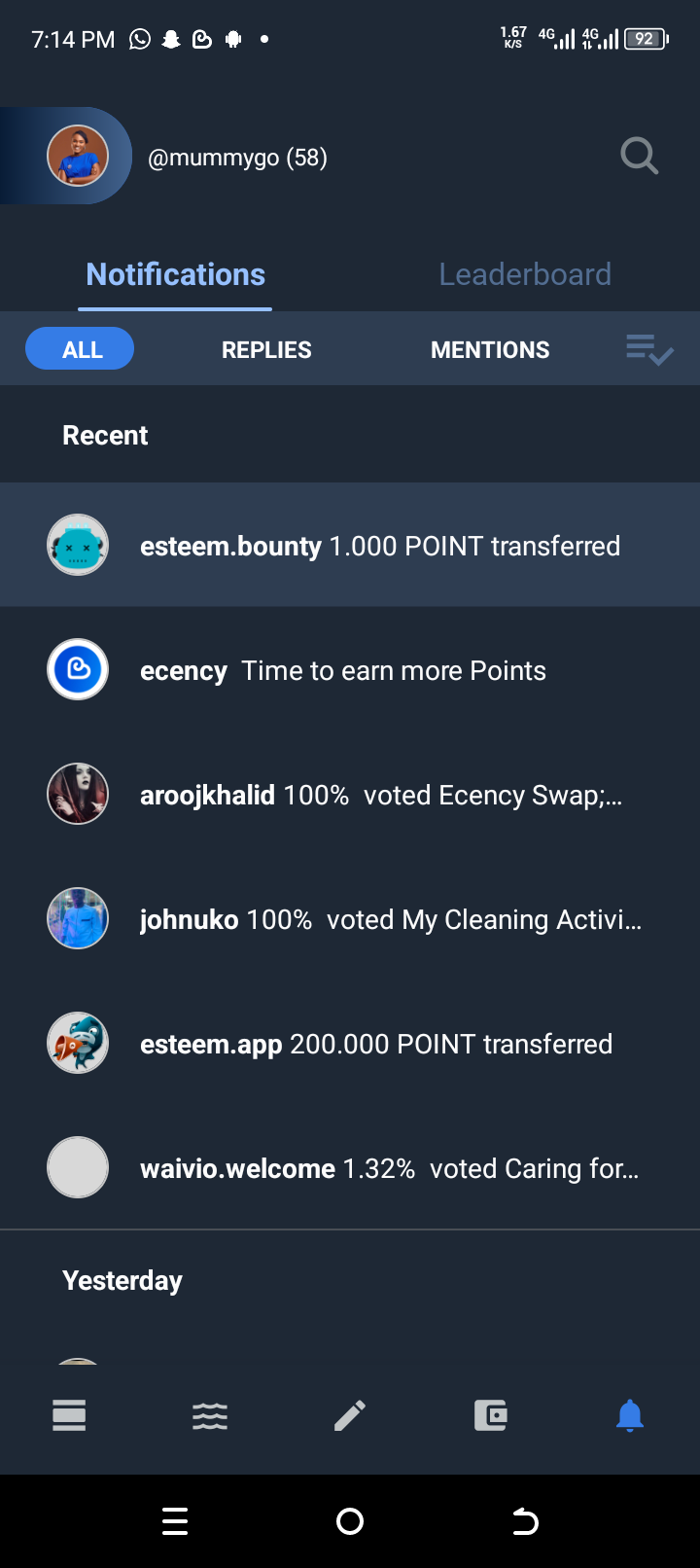Open the search icon
Image resolution: width=700 pixels, height=1568 pixels.
(639, 156)
